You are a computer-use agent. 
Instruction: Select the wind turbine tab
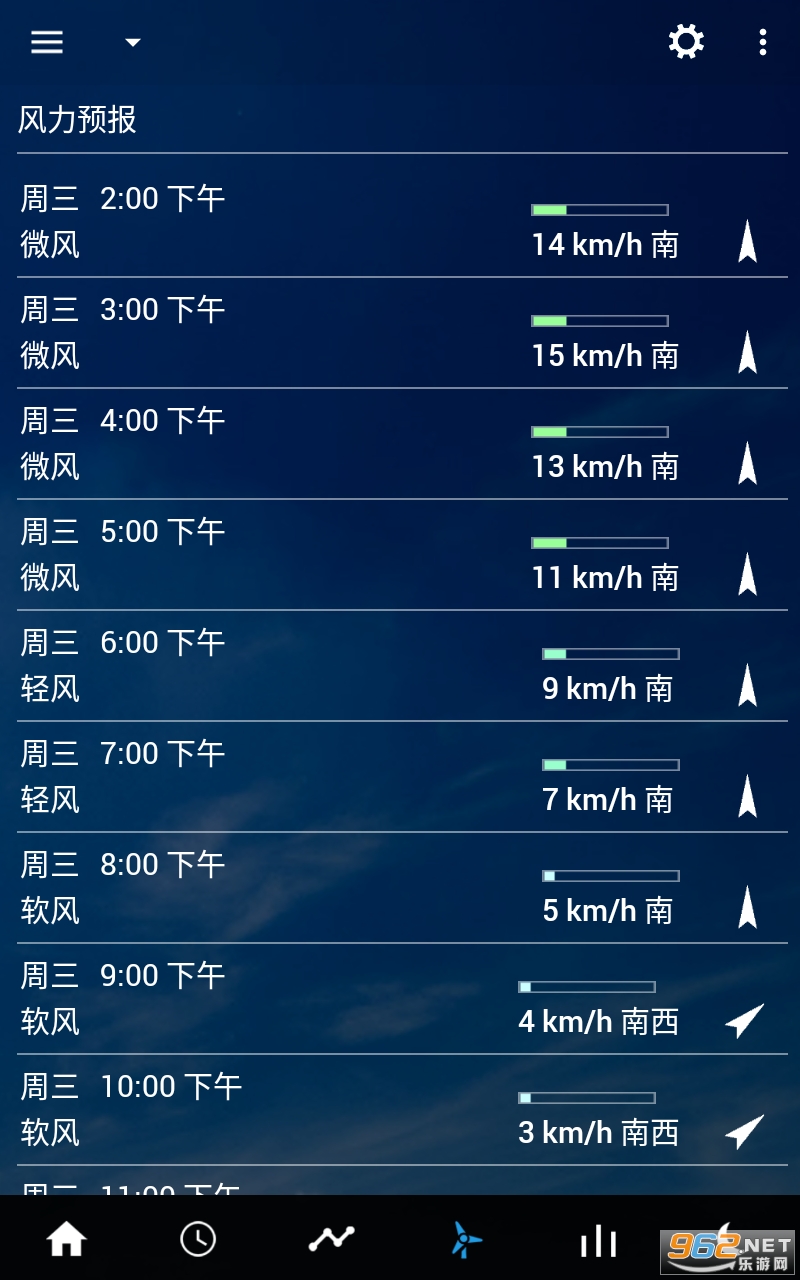click(x=465, y=1240)
